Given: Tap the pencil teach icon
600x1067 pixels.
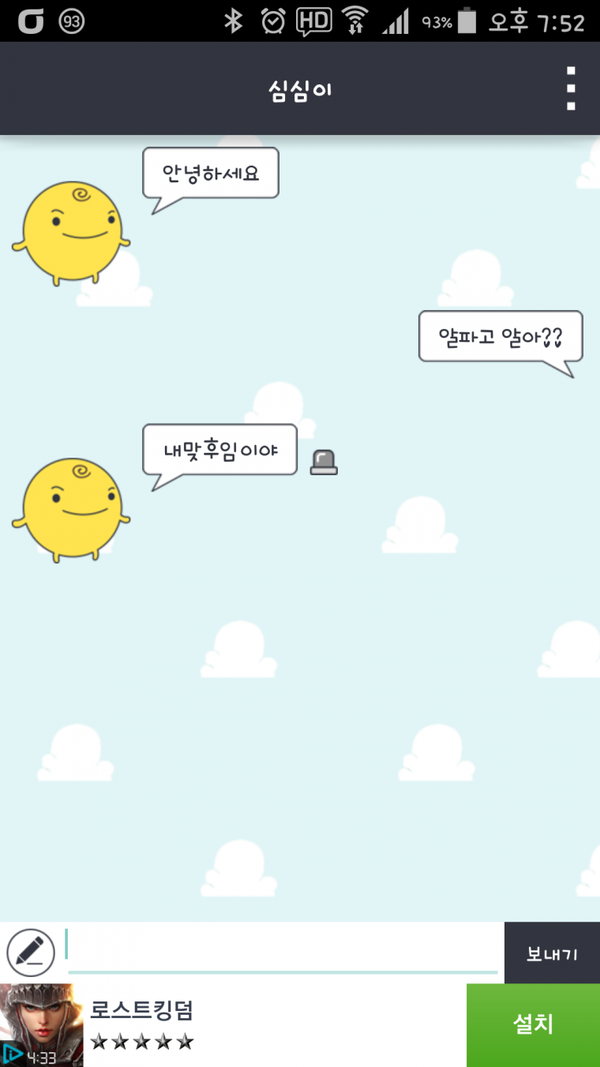Looking at the screenshot, I should [x=31, y=951].
